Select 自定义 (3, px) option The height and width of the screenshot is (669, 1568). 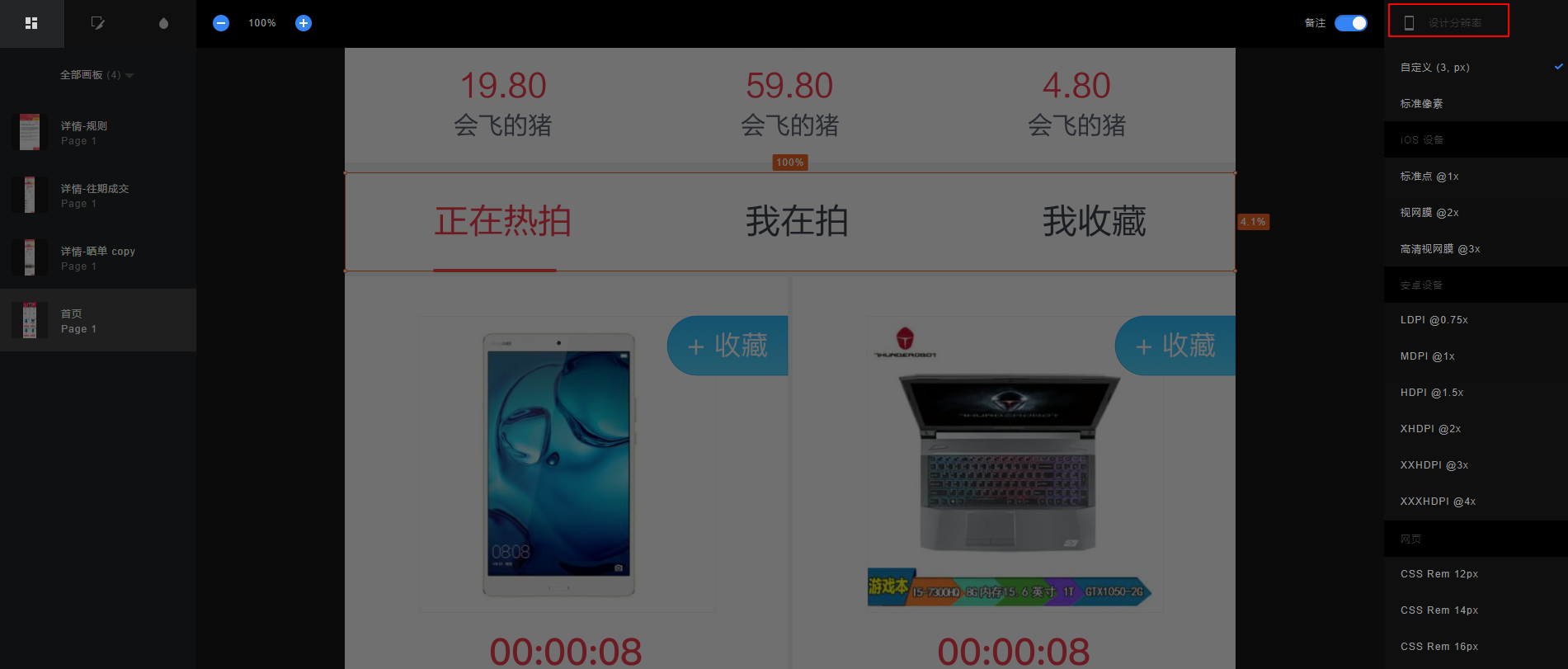(x=1435, y=68)
